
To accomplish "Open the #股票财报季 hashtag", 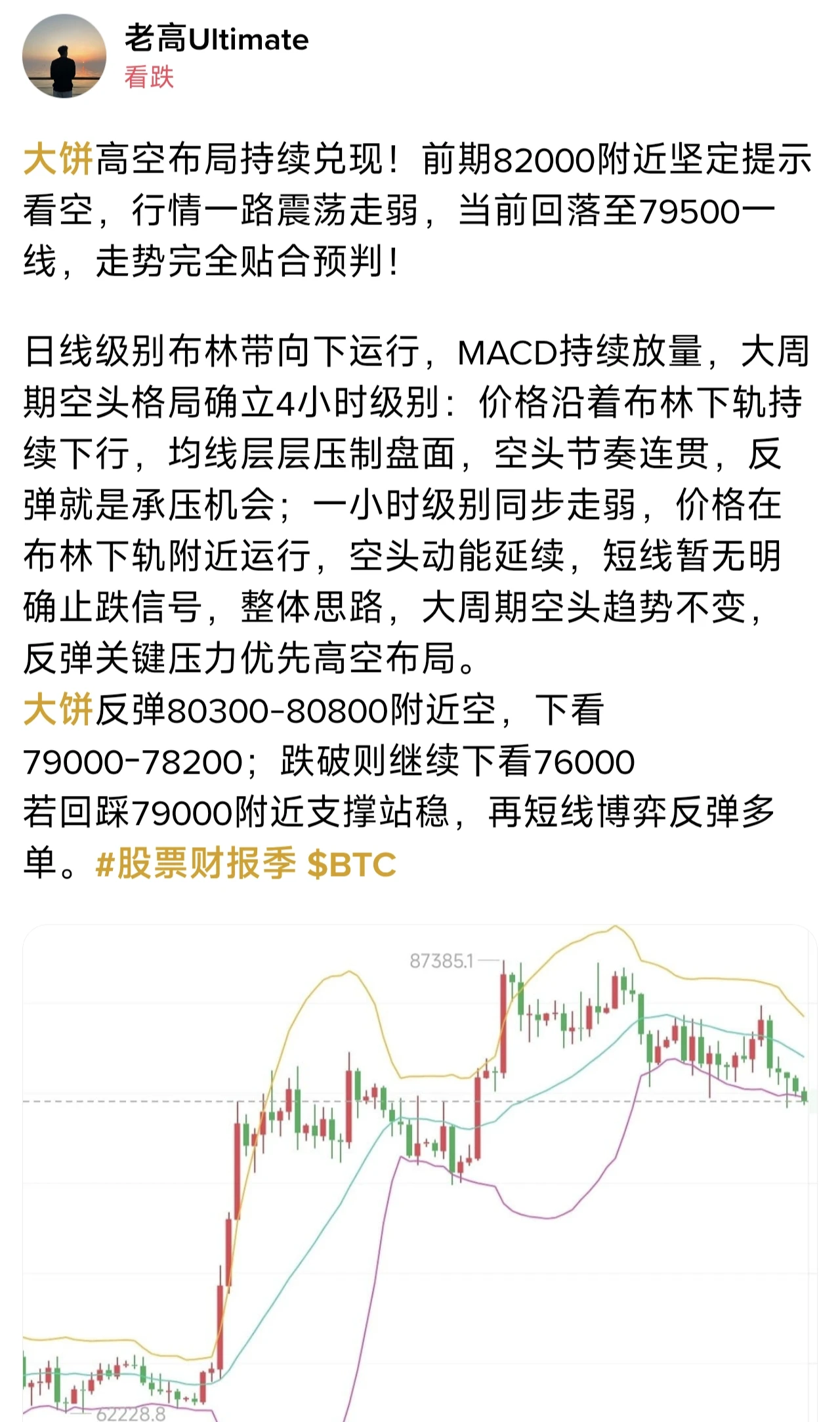I will coord(196,864).
